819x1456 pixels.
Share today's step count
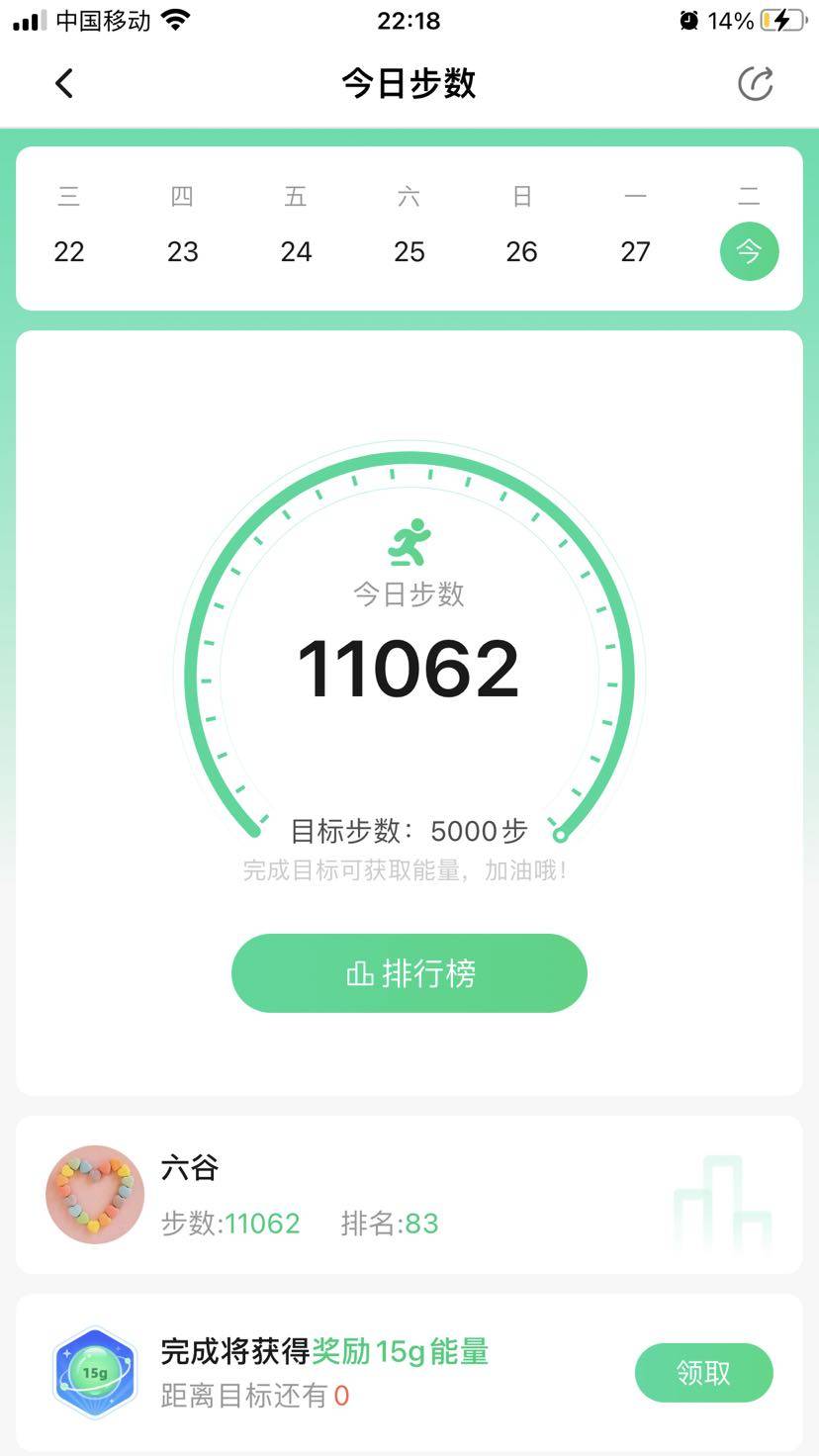click(755, 84)
